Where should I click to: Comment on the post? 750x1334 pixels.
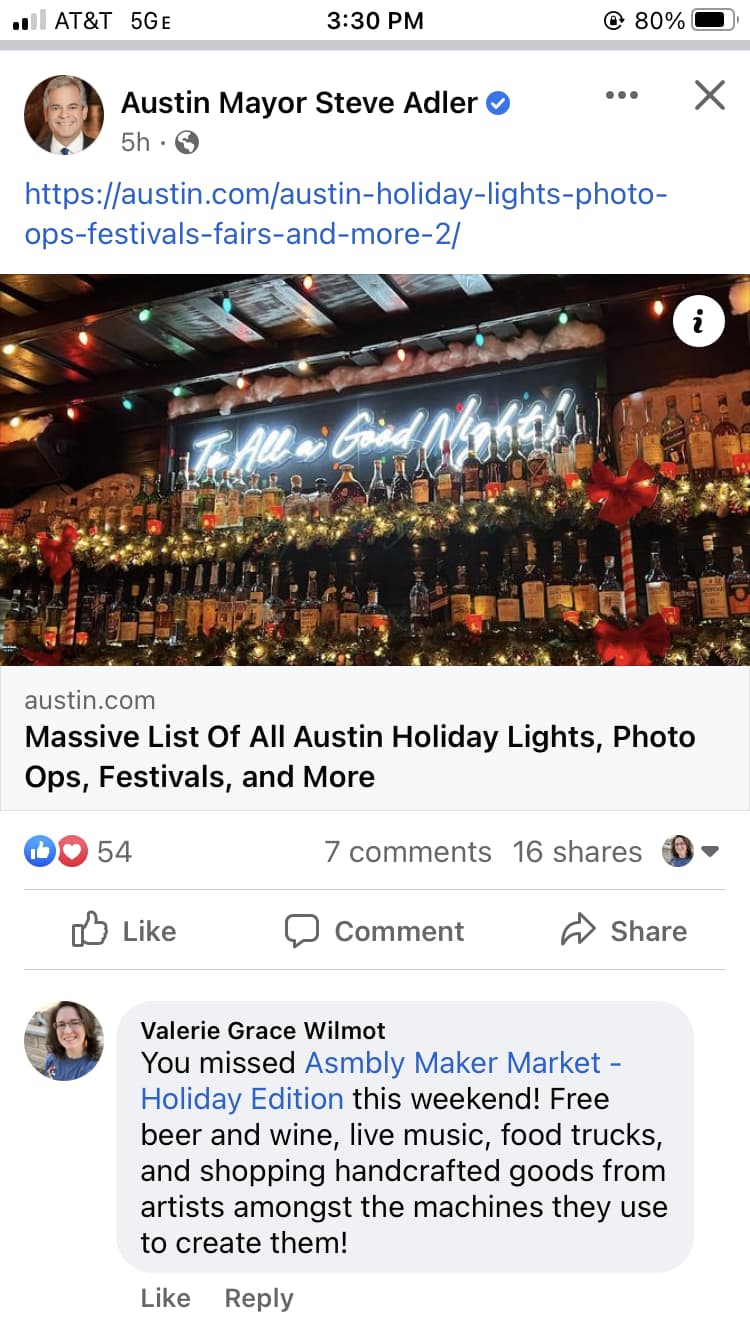[374, 931]
